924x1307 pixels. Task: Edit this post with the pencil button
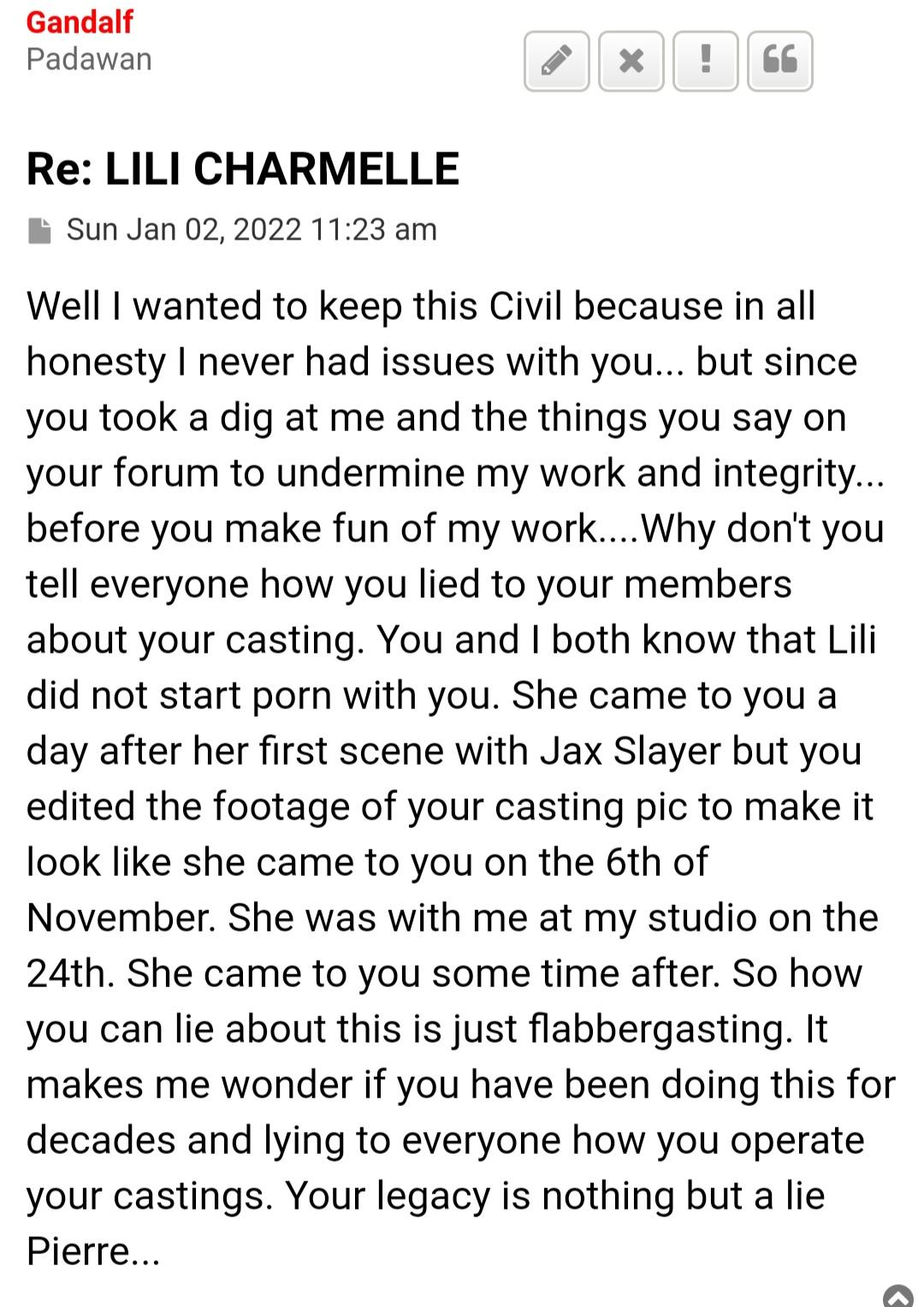pos(556,61)
